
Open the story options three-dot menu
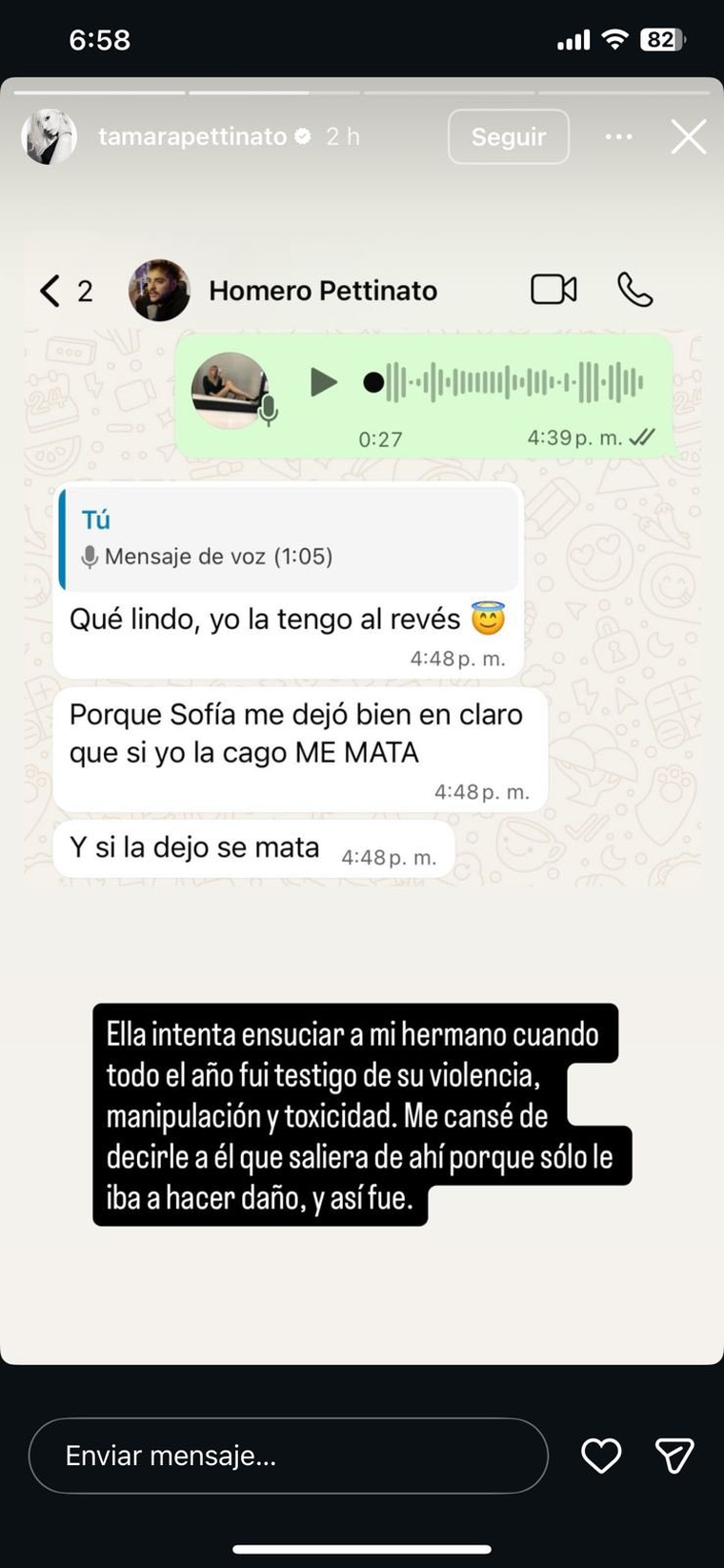[618, 136]
